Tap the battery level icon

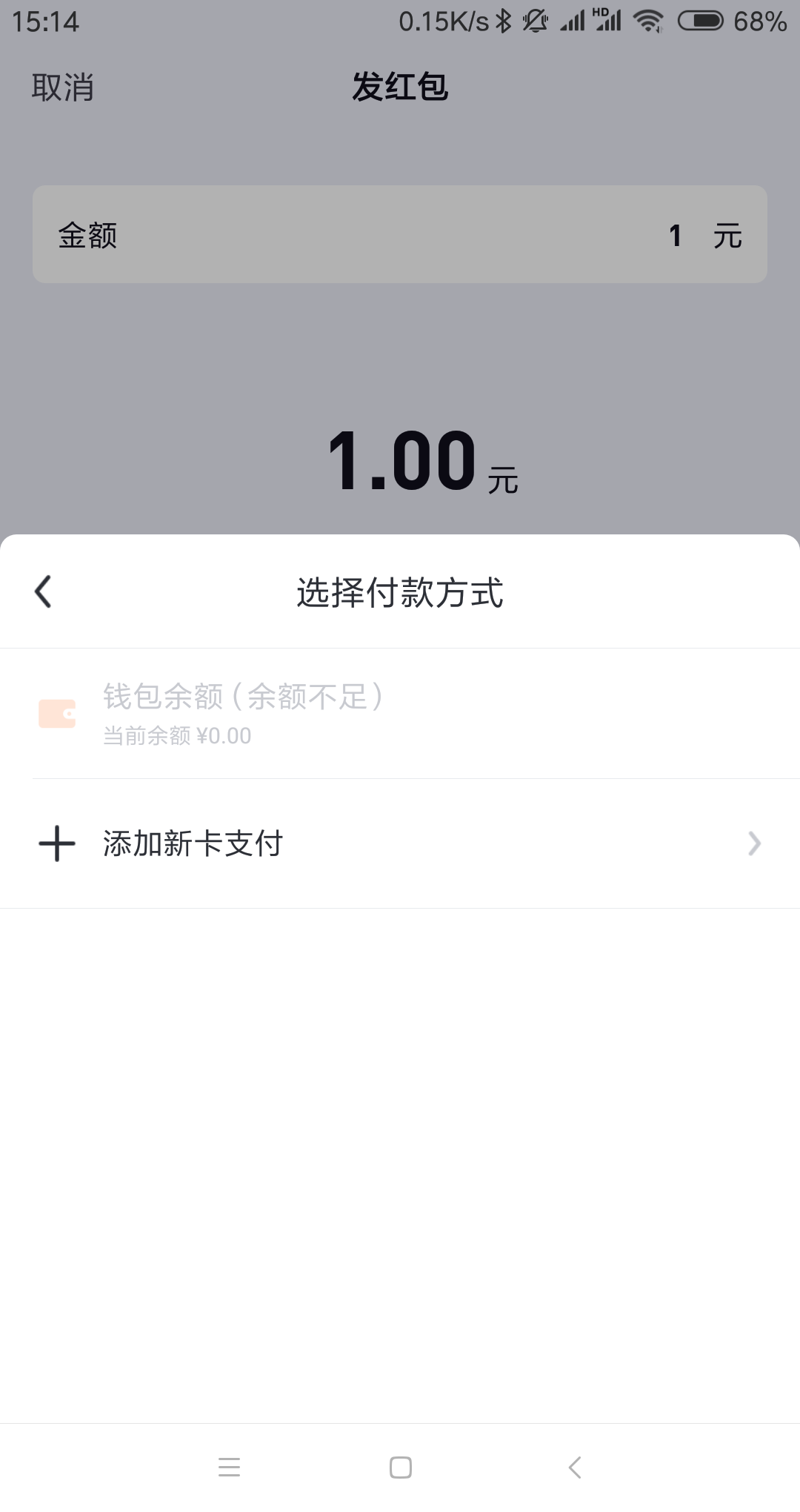701,21
